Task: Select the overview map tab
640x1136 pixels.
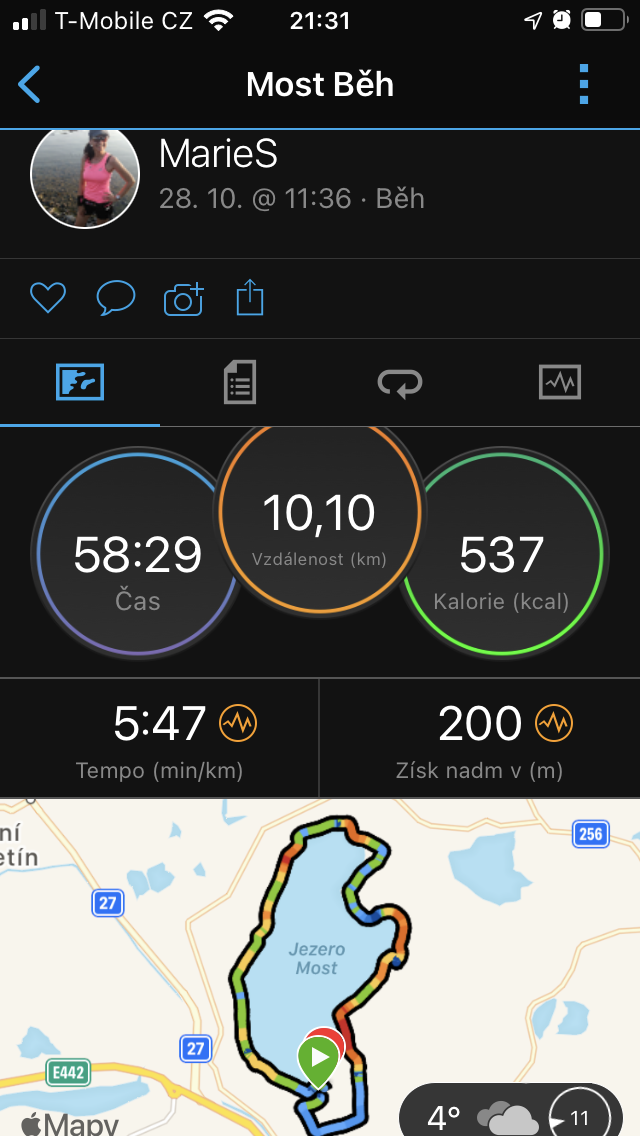Action: (80, 382)
